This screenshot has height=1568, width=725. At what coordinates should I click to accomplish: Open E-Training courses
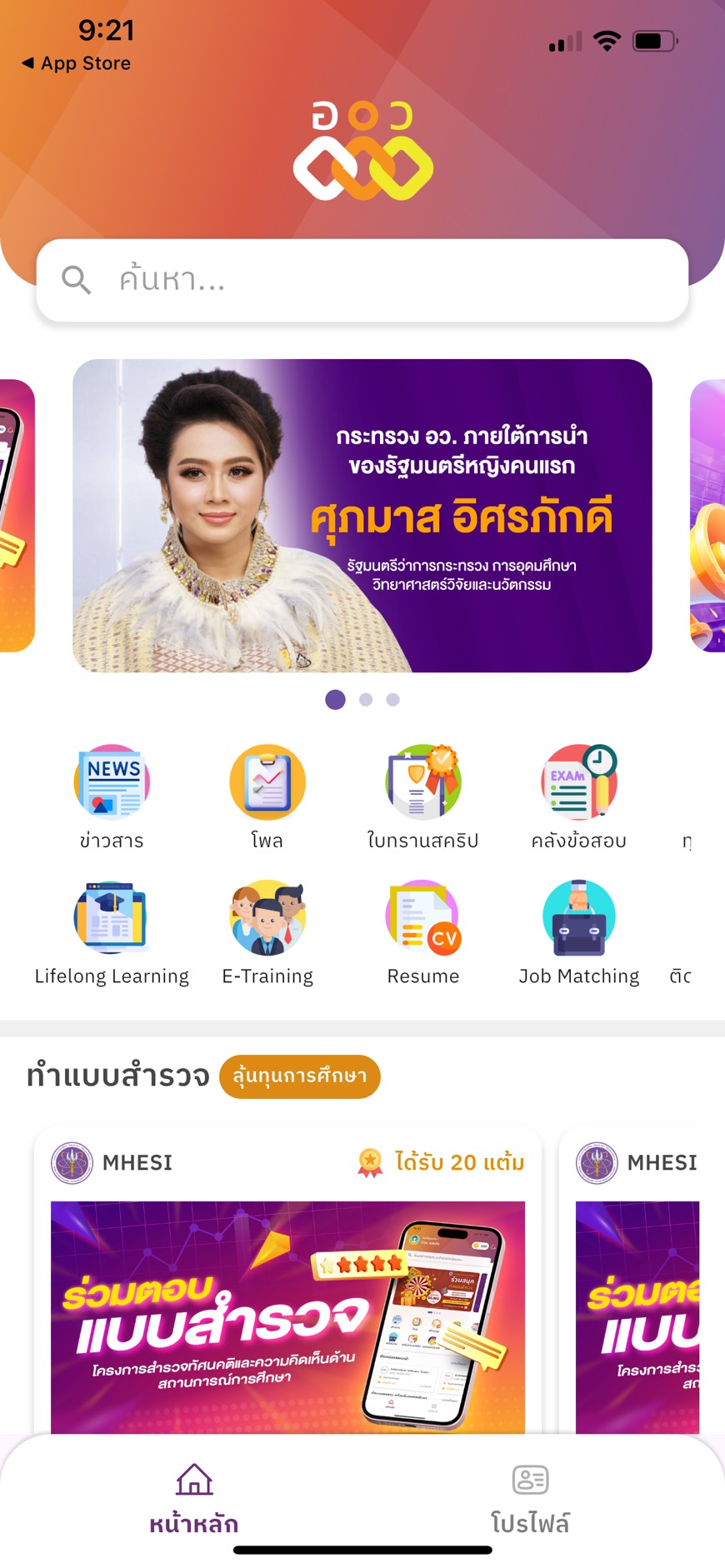point(267,931)
